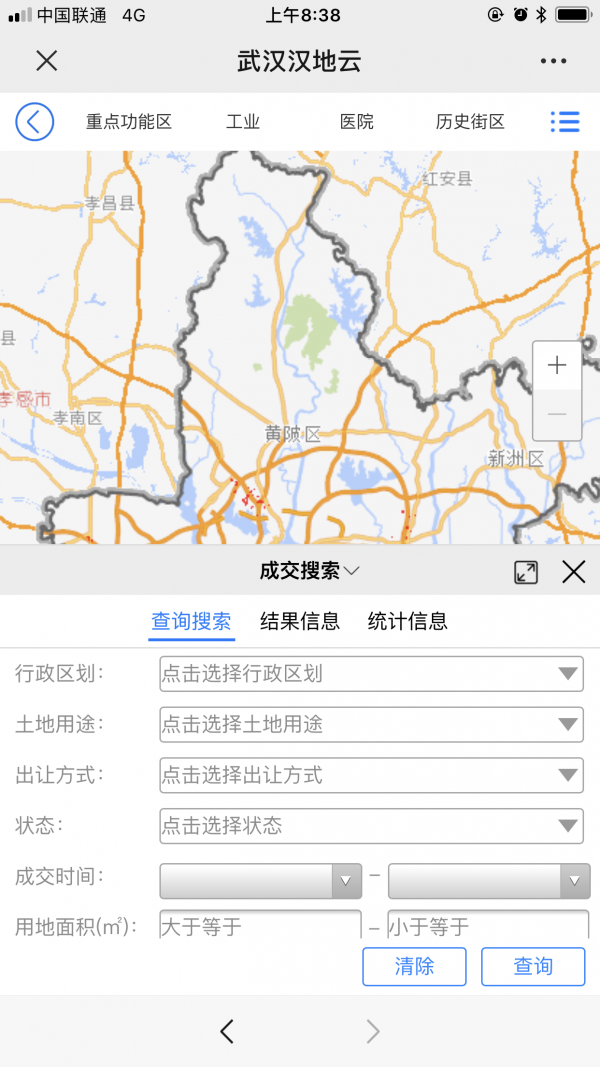Tap the 清除 button
The height and width of the screenshot is (1067, 600).
(x=414, y=966)
